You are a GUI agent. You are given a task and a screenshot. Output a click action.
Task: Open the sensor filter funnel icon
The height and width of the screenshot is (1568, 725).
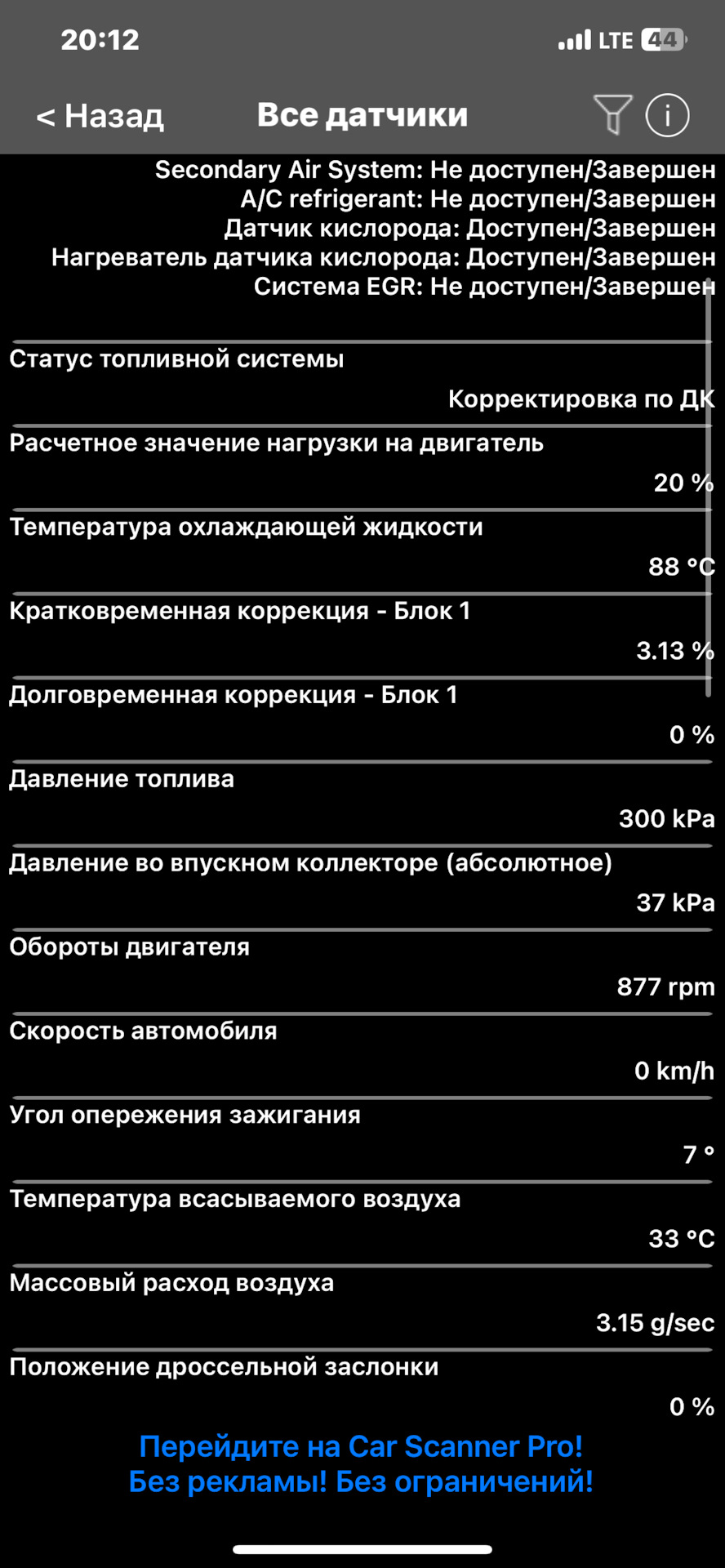(612, 114)
